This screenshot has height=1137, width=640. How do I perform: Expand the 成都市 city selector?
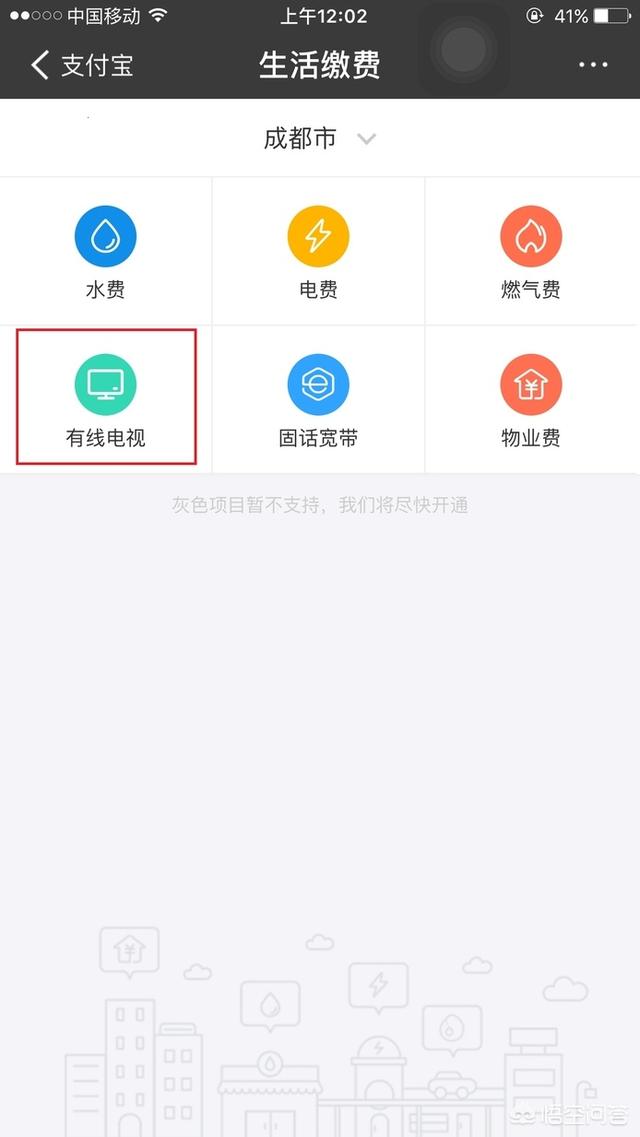[x=319, y=139]
